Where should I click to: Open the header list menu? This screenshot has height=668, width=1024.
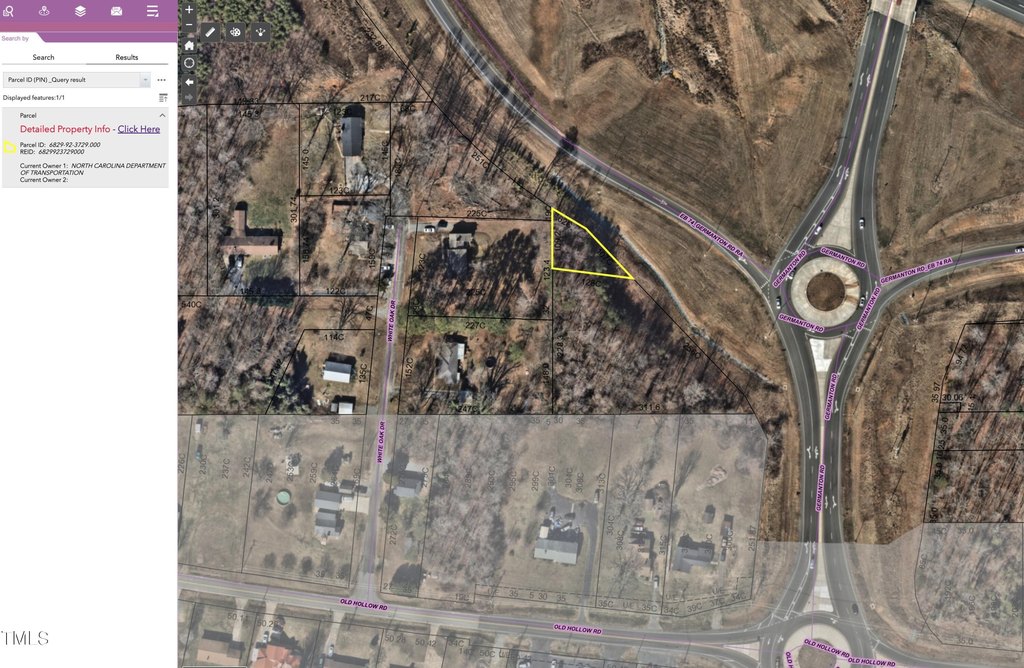[x=152, y=11]
